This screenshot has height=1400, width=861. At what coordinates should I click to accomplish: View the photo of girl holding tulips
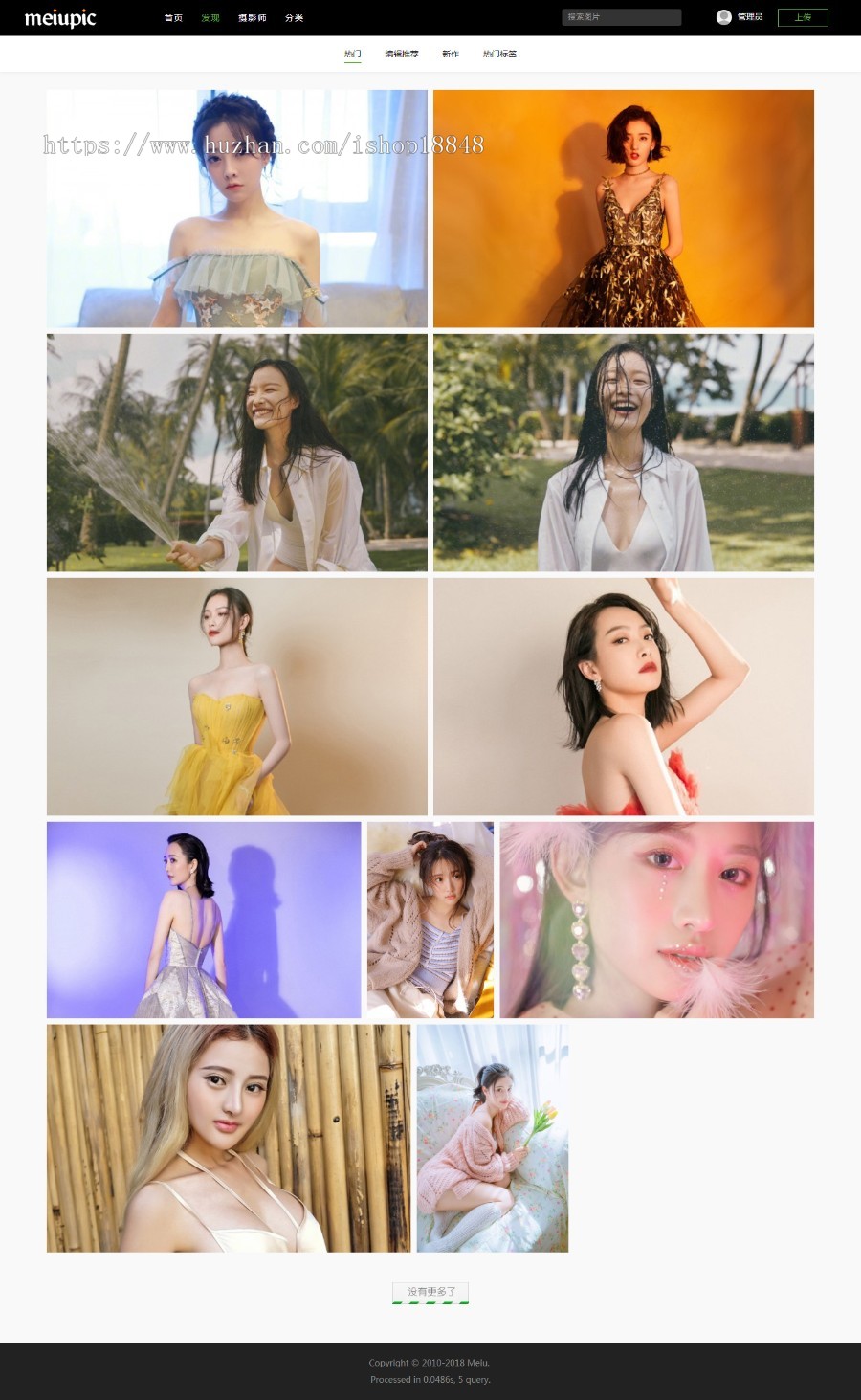493,1138
